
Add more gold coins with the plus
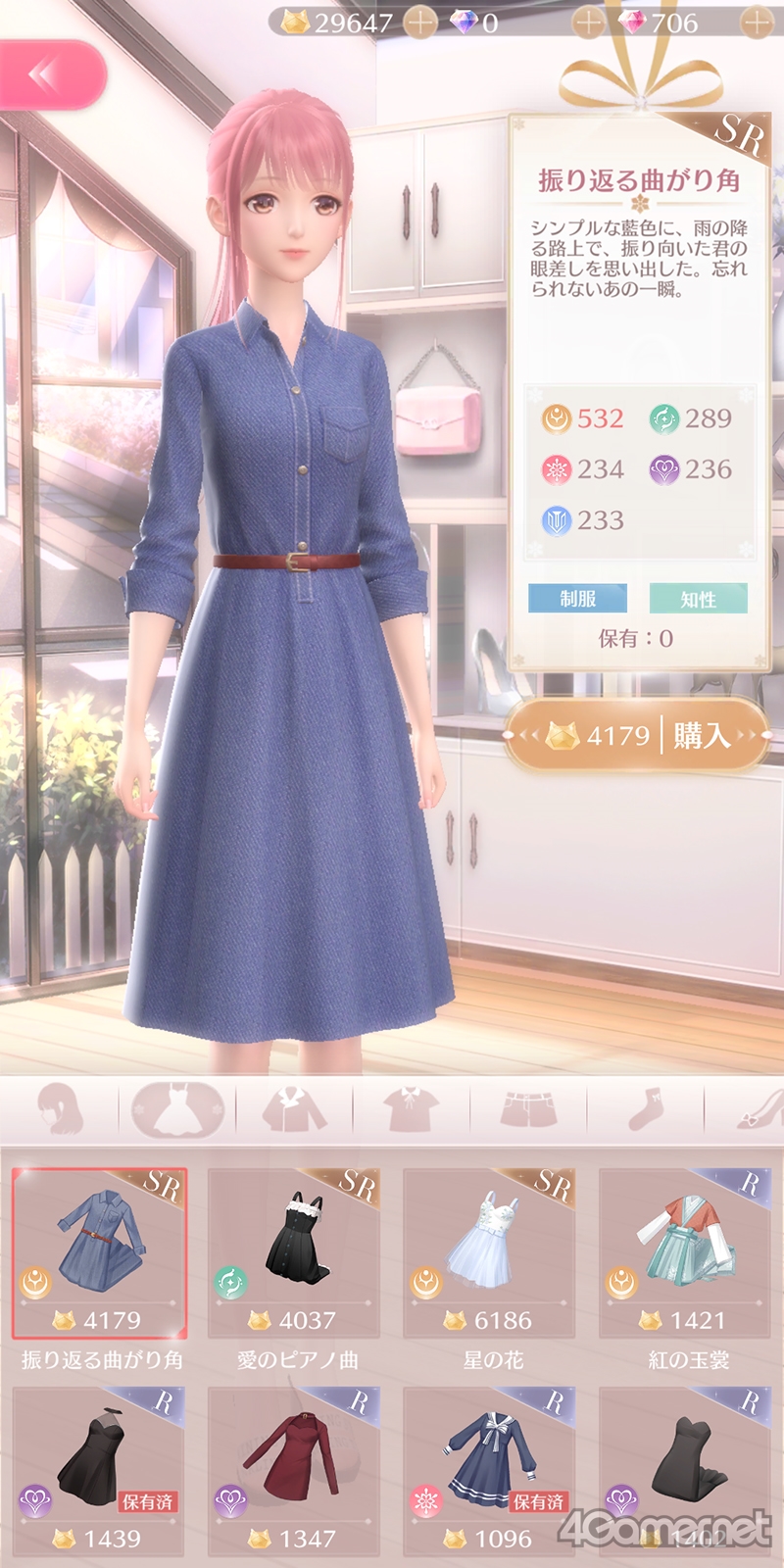coord(420,22)
